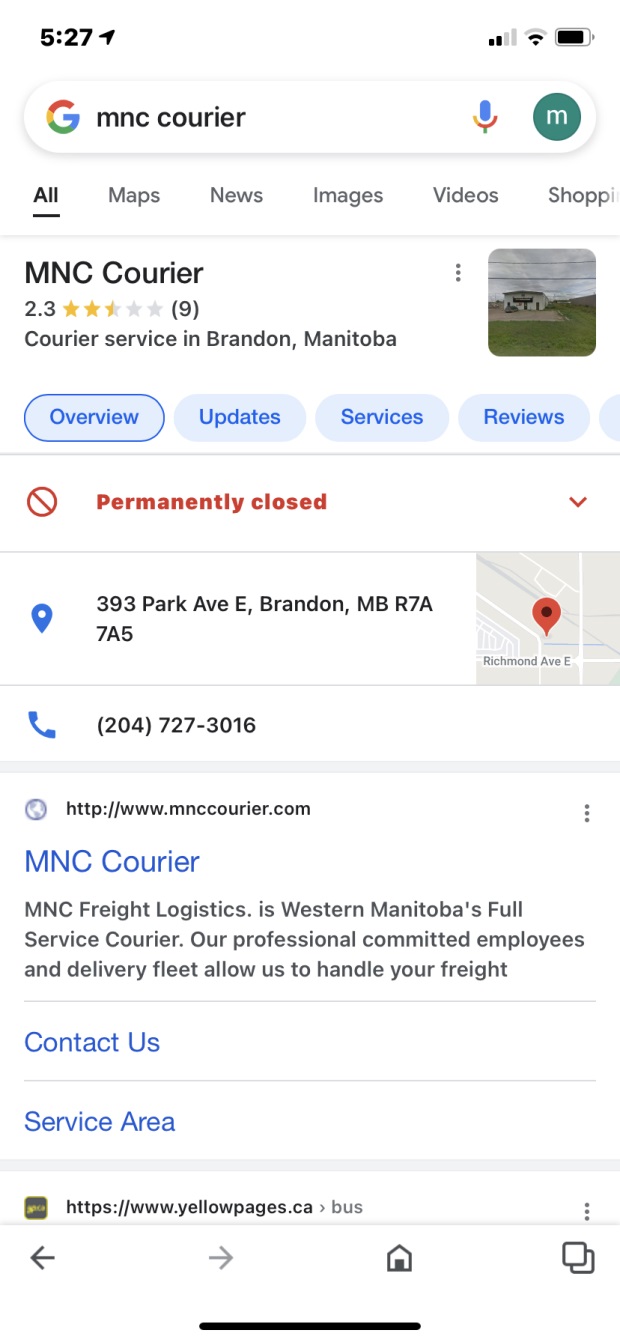
Task: Call (204) 727-3016
Action: pyautogui.click(x=176, y=725)
